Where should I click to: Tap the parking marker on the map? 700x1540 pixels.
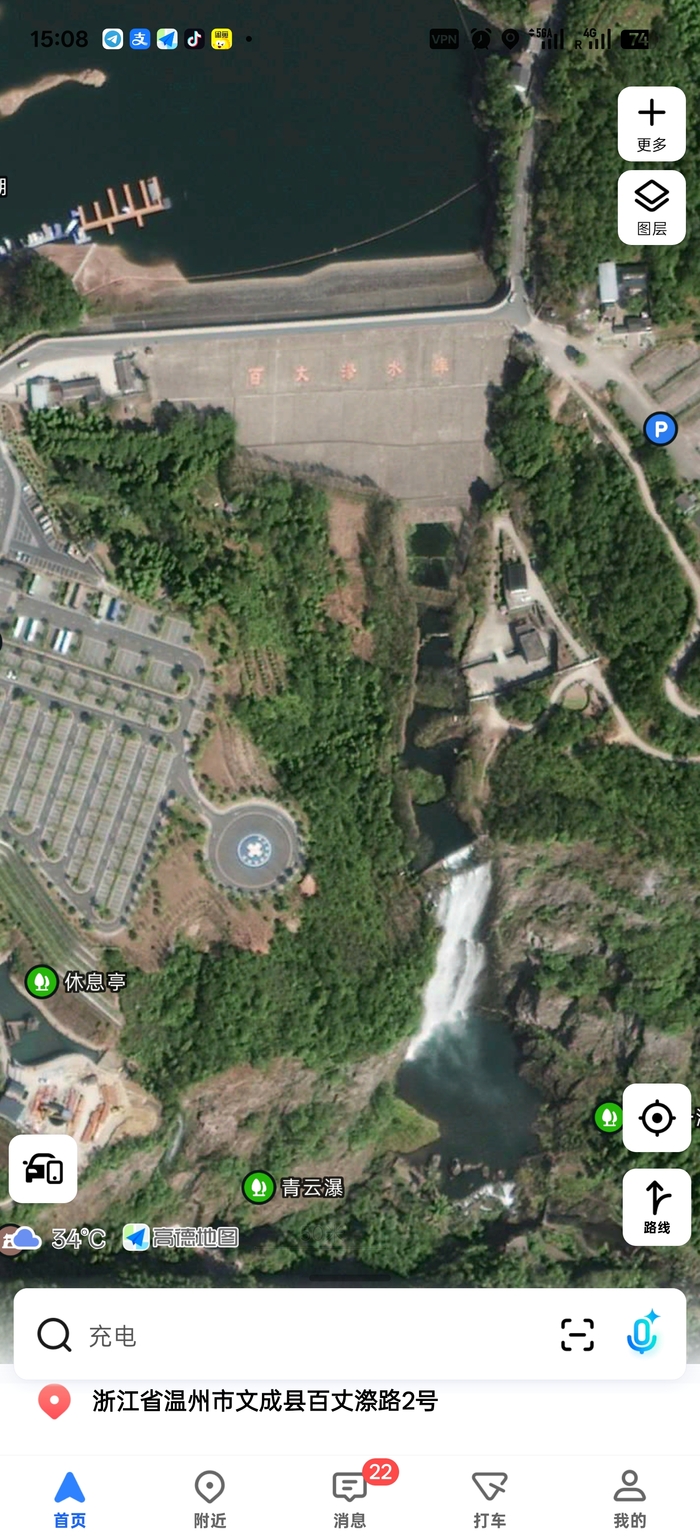[659, 430]
